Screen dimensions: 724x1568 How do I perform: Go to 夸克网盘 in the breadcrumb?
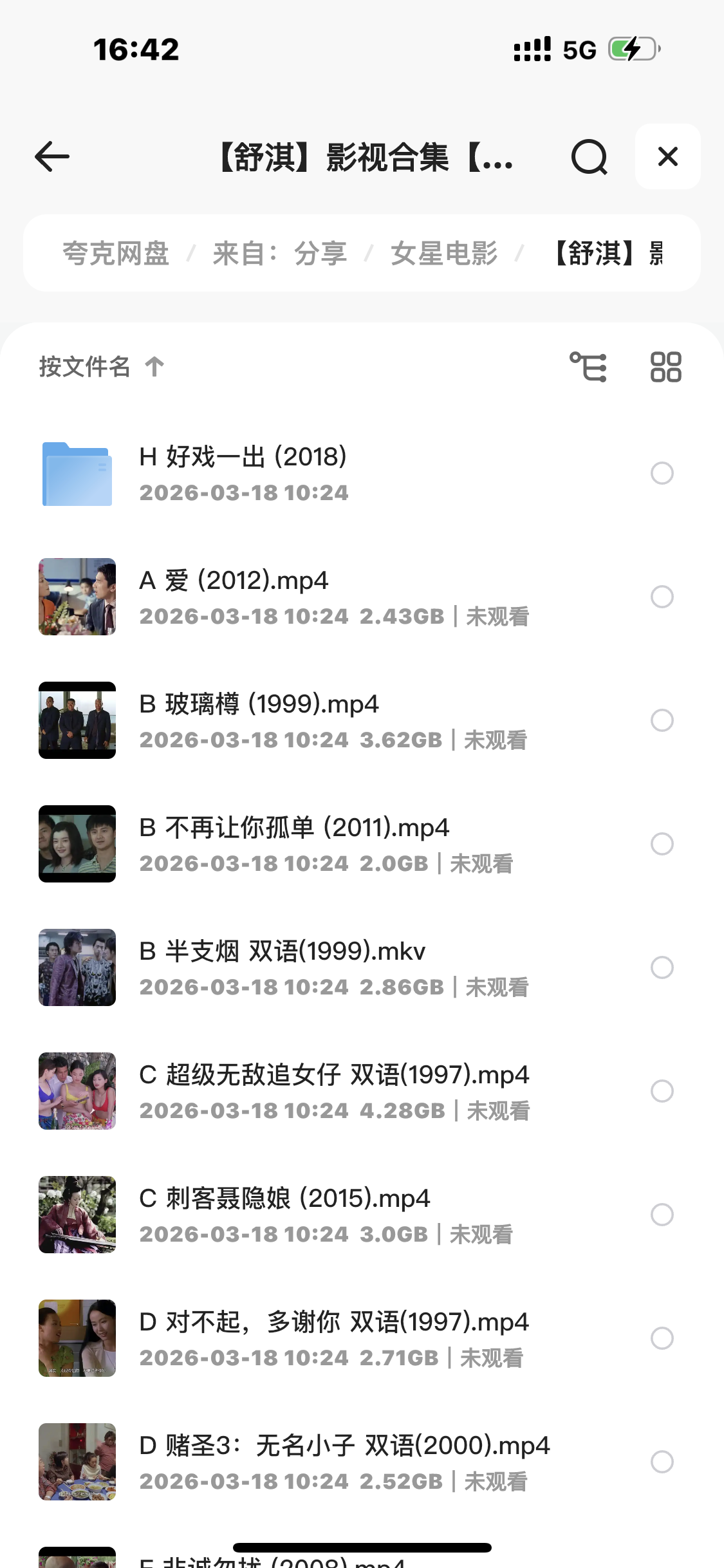click(x=116, y=253)
